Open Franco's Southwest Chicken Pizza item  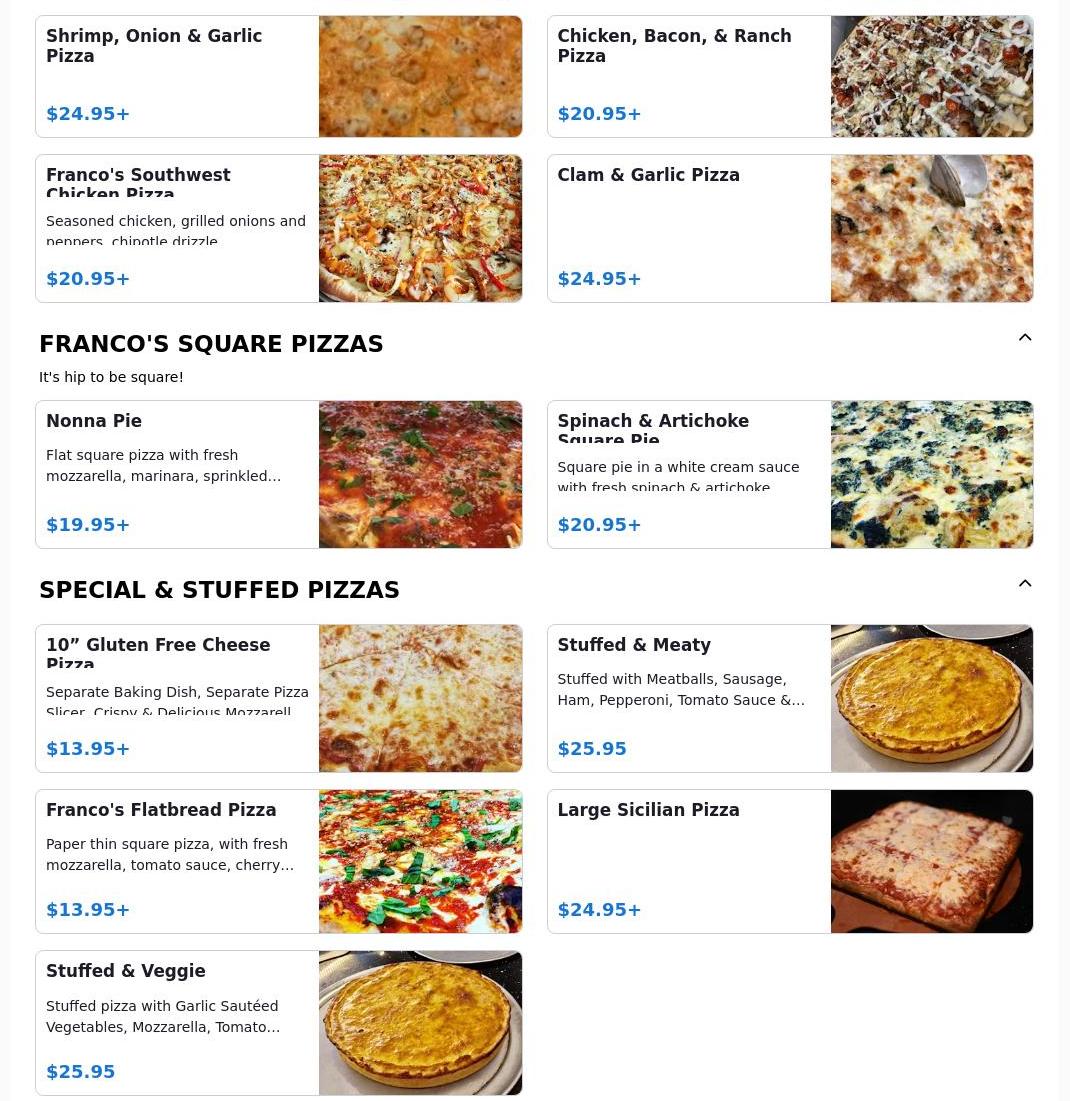pos(278,228)
